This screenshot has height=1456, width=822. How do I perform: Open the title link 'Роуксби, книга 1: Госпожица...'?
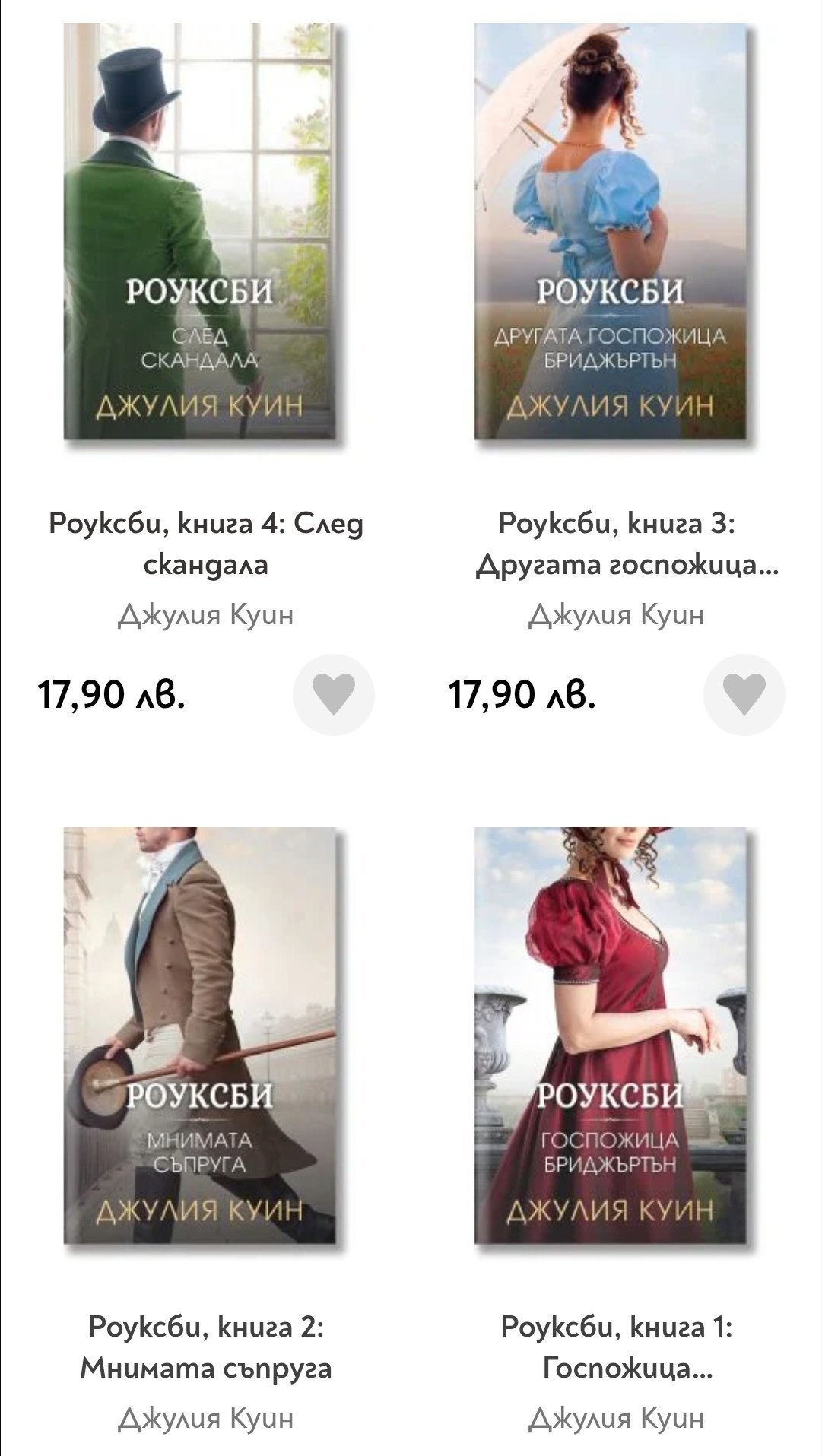(x=617, y=1347)
